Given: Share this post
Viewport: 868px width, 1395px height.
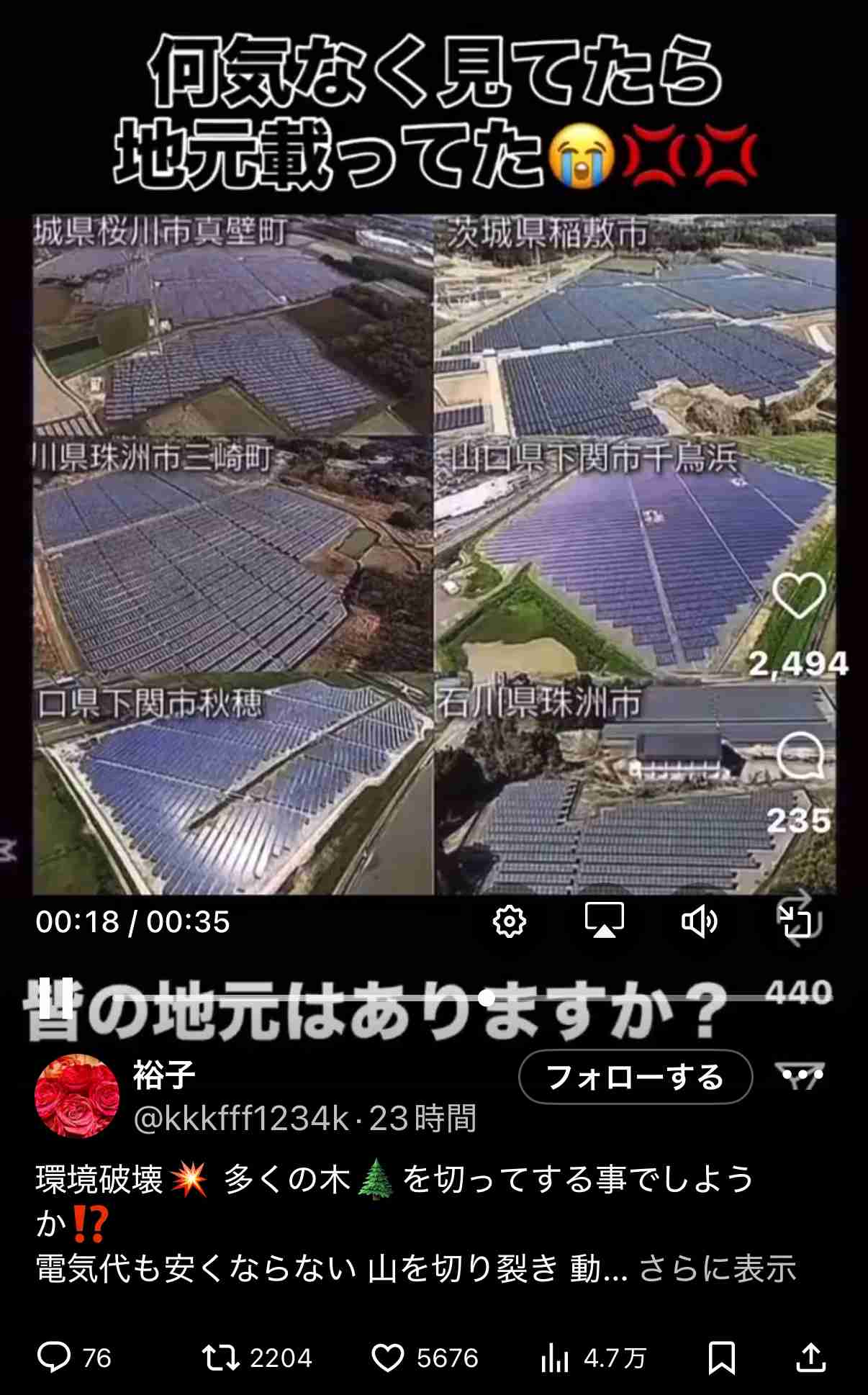Looking at the screenshot, I should click(810, 1358).
